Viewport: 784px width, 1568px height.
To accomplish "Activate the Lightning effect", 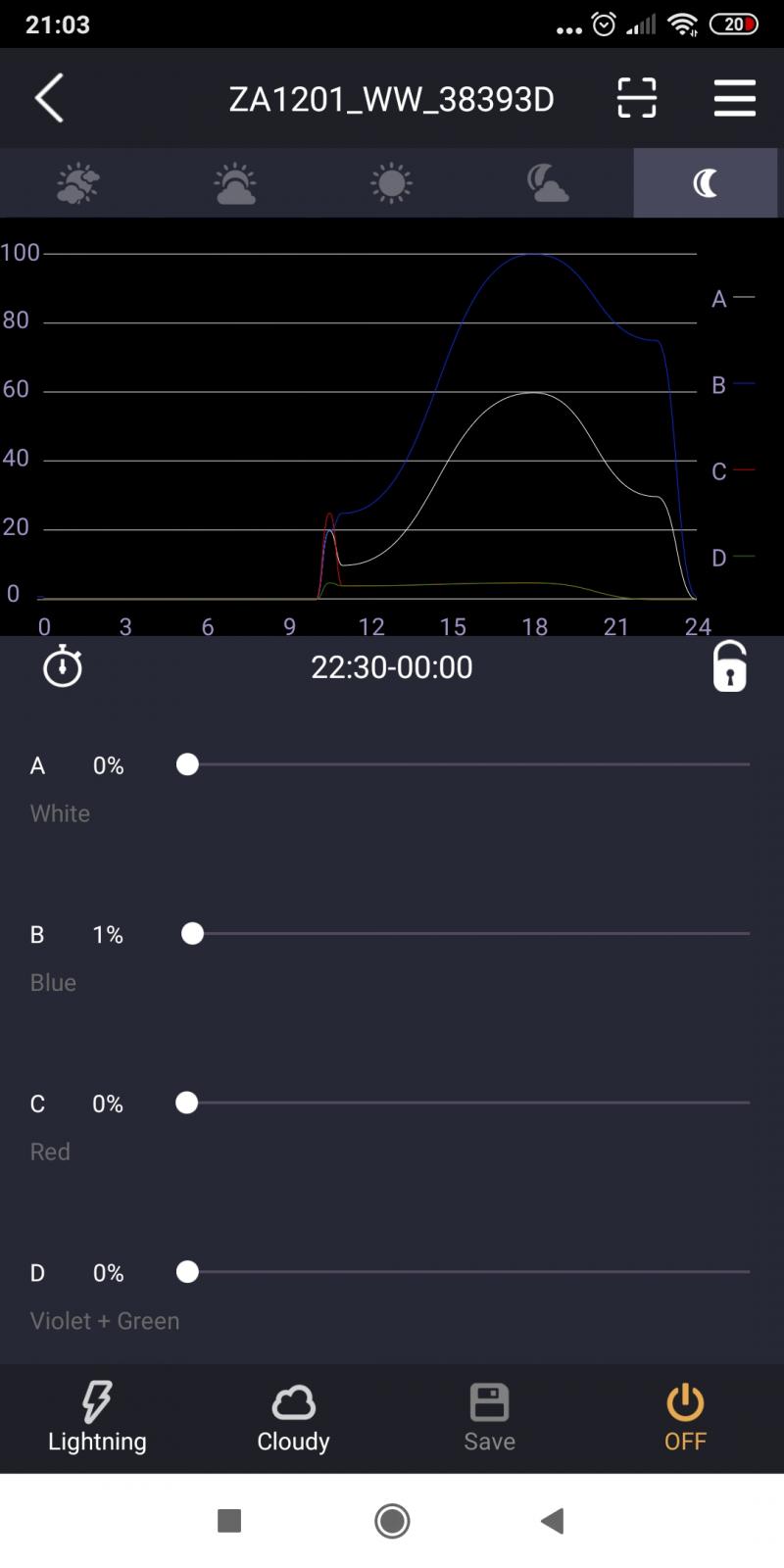I will (x=97, y=1417).
